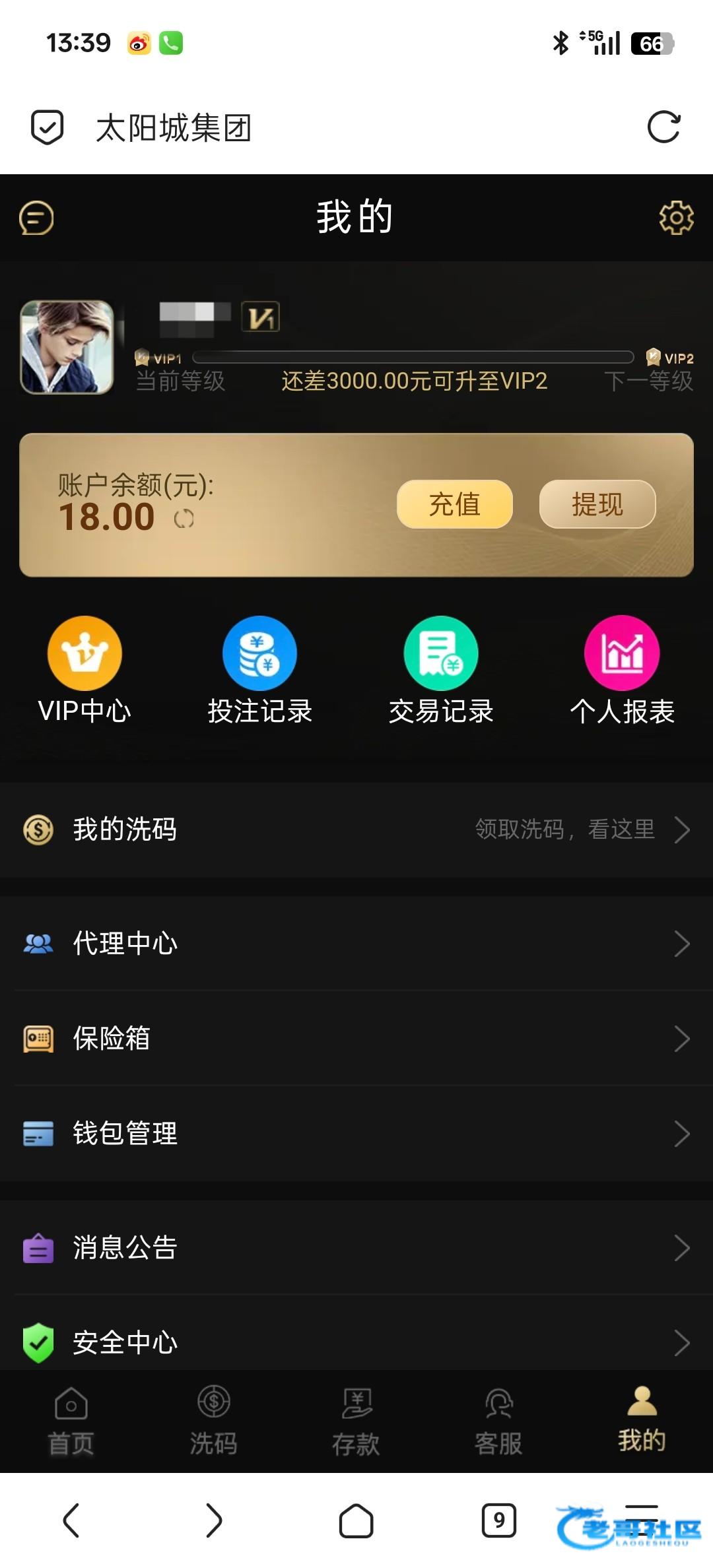Open 钱包管理 wallet management
Image resolution: width=713 pixels, height=1568 pixels.
(356, 1133)
